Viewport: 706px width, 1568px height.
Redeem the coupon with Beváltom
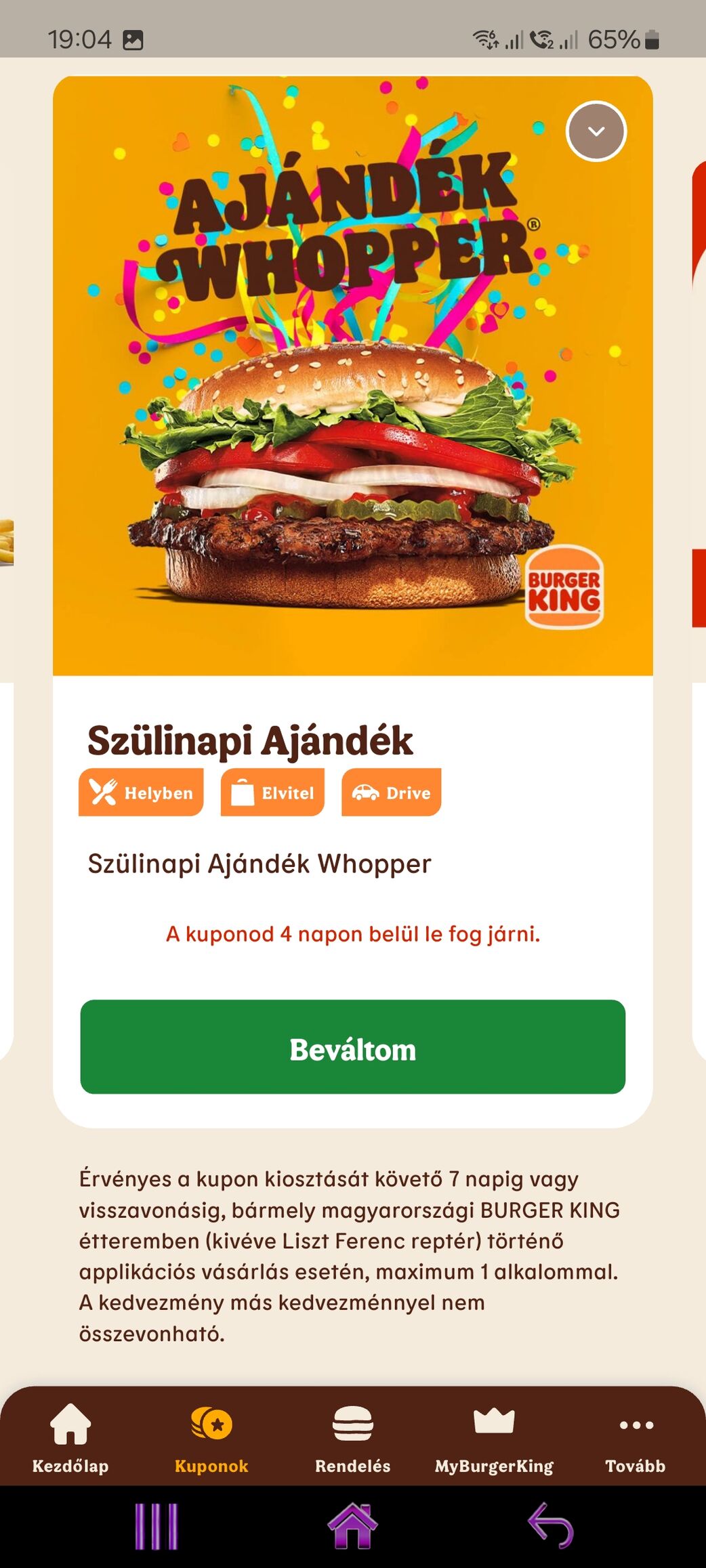[x=352, y=1046]
